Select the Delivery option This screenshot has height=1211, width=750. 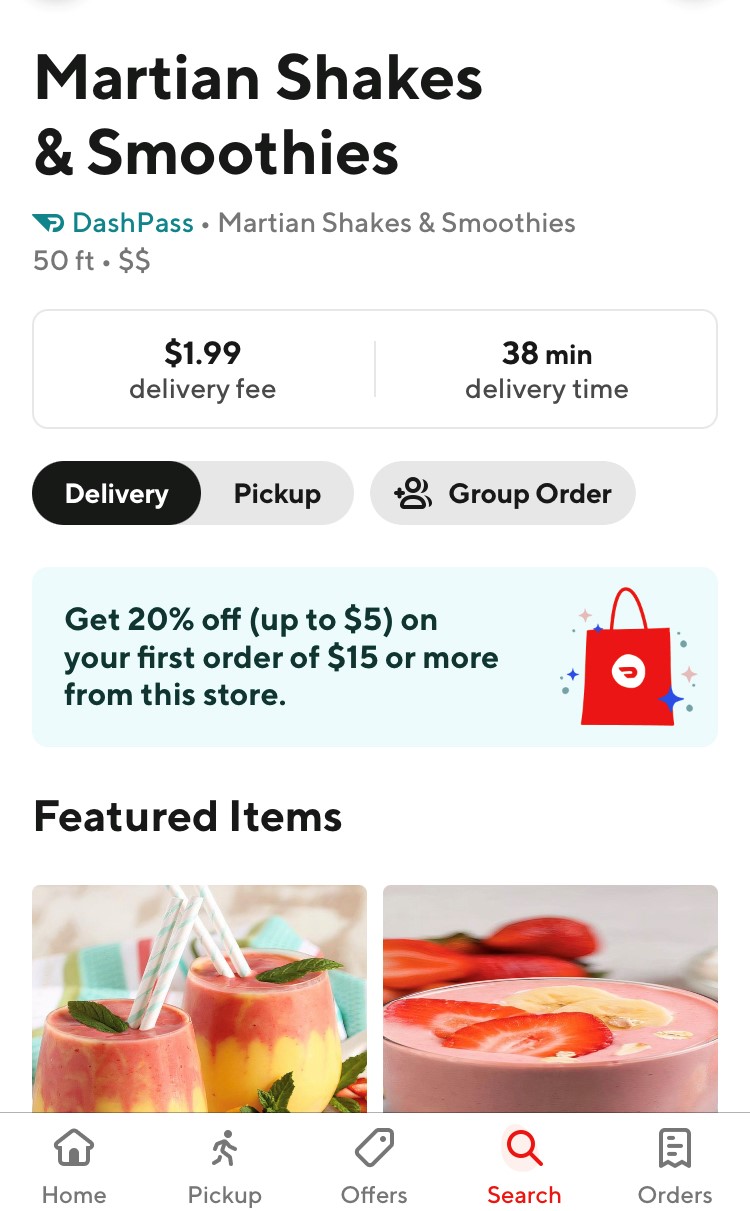[x=117, y=494]
